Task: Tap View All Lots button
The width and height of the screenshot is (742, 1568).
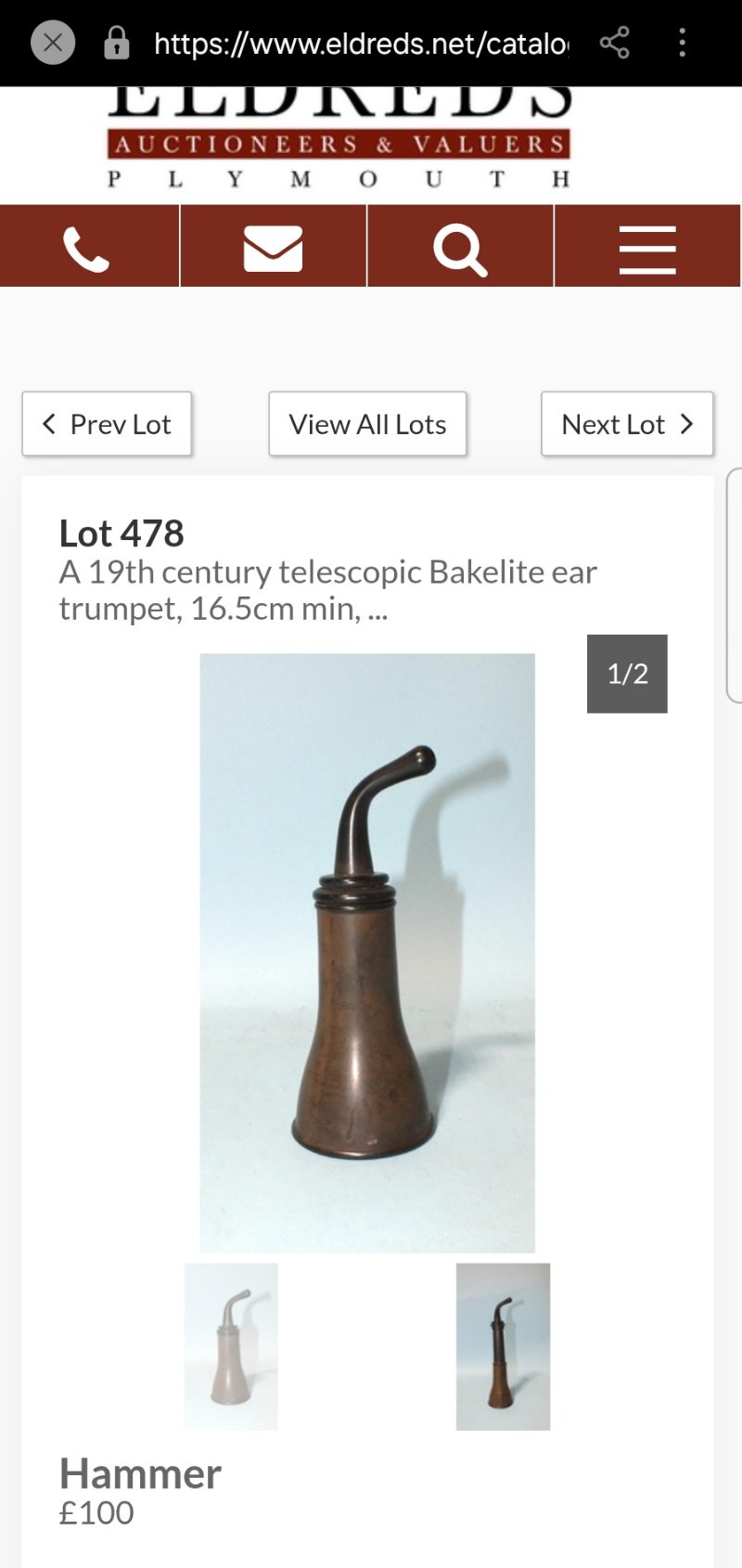Action: tap(367, 424)
